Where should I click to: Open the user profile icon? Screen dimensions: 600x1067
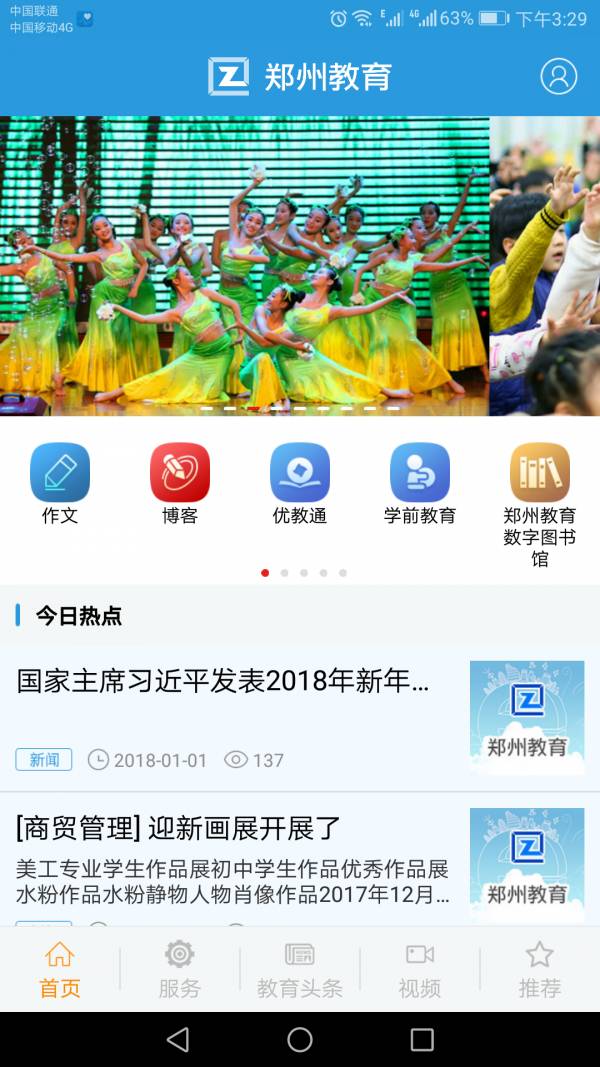click(x=559, y=76)
